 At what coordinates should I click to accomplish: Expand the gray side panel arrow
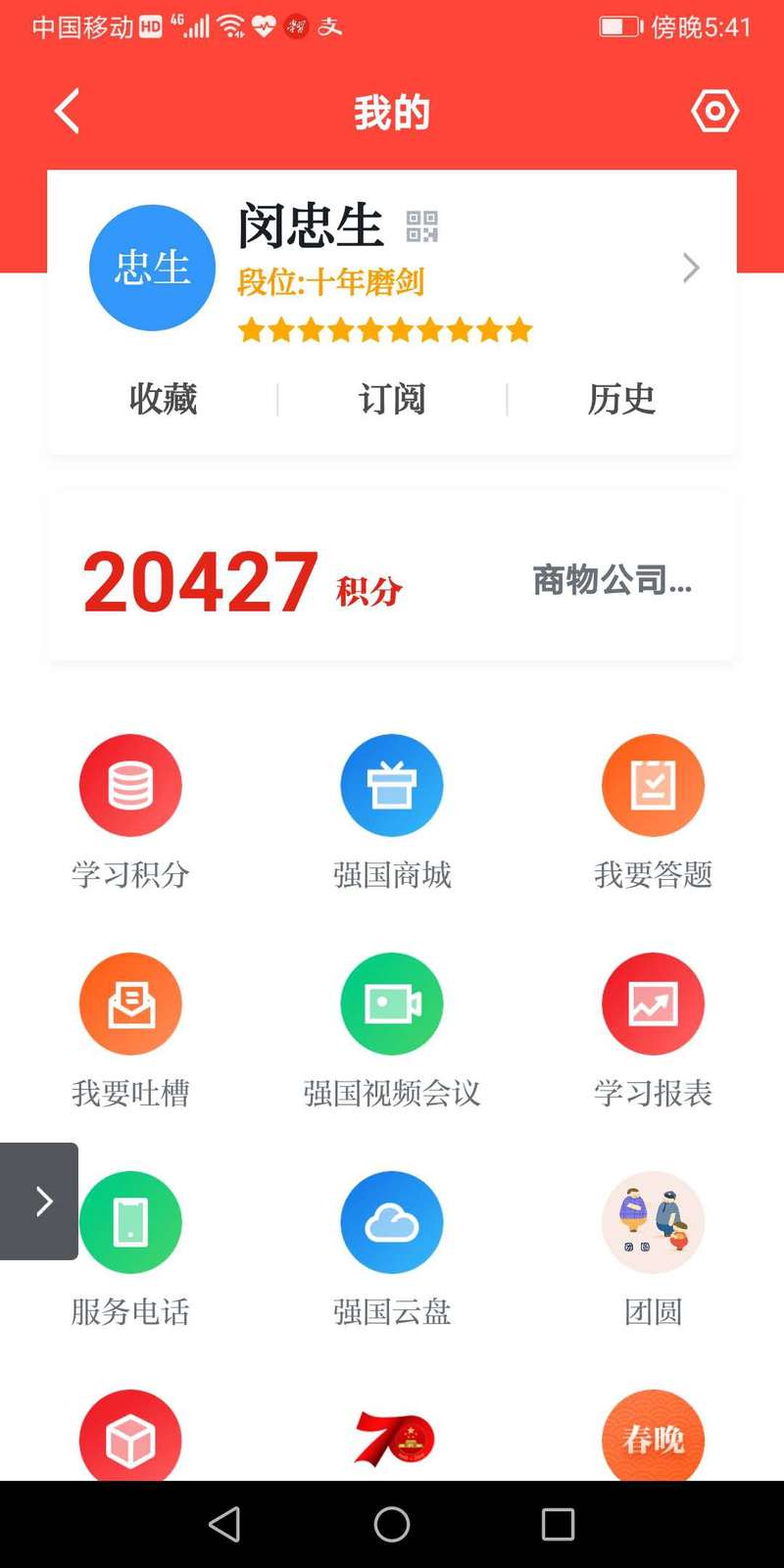pyautogui.click(x=40, y=1201)
